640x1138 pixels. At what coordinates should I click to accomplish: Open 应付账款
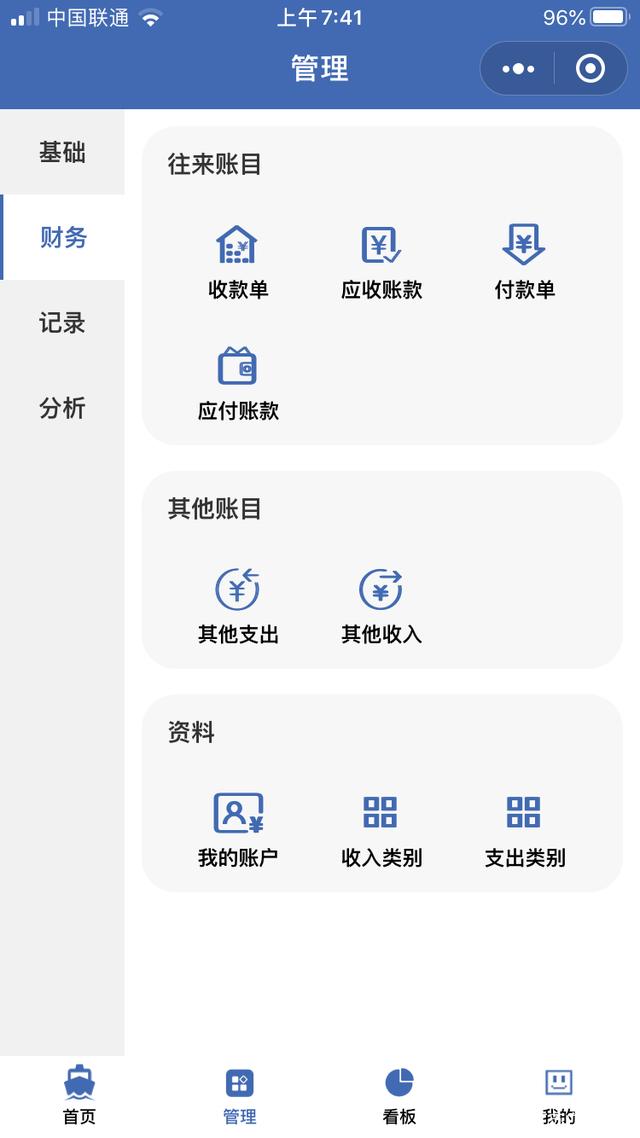238,383
